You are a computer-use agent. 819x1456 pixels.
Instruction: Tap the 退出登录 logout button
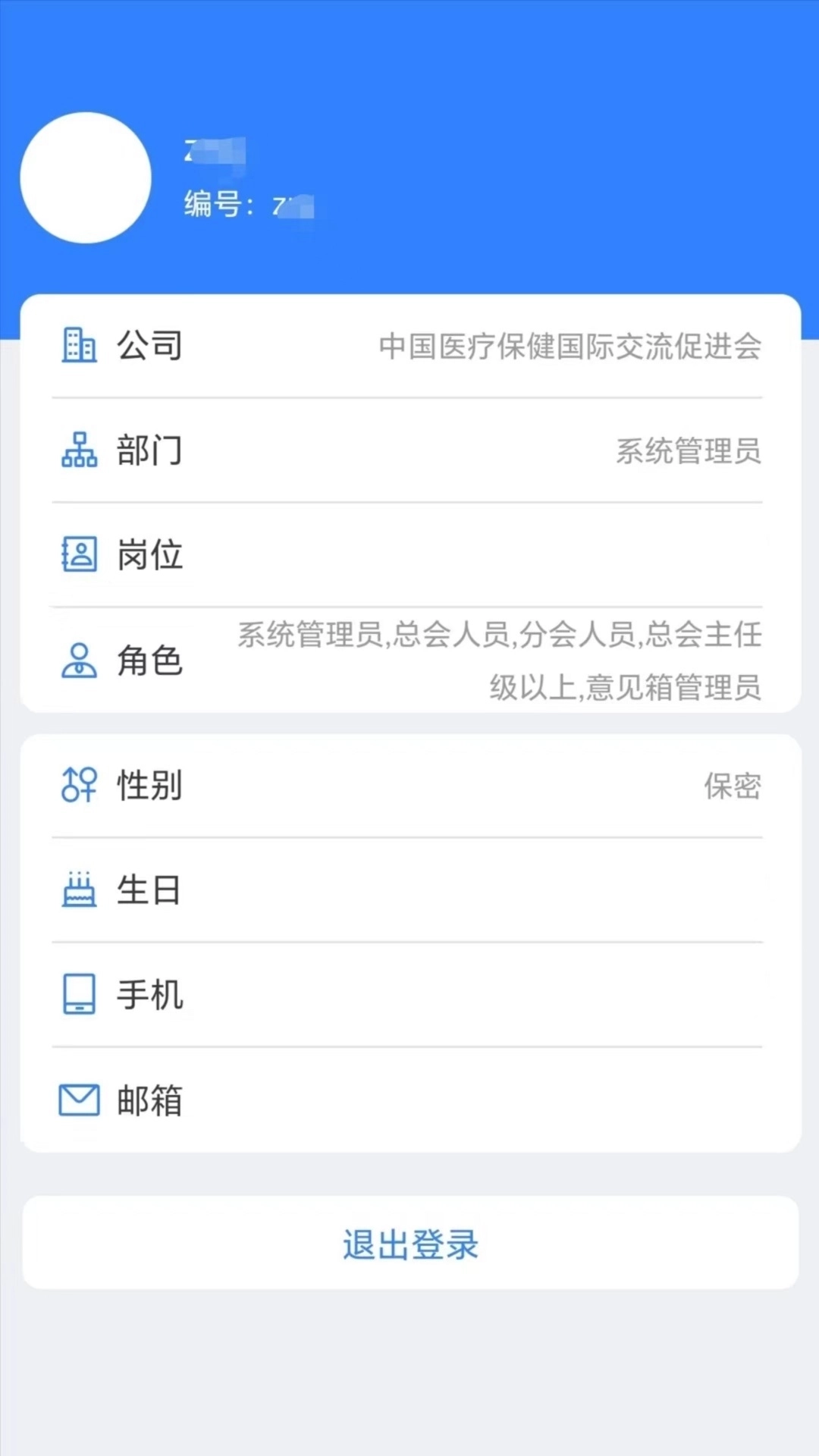pos(409,1243)
